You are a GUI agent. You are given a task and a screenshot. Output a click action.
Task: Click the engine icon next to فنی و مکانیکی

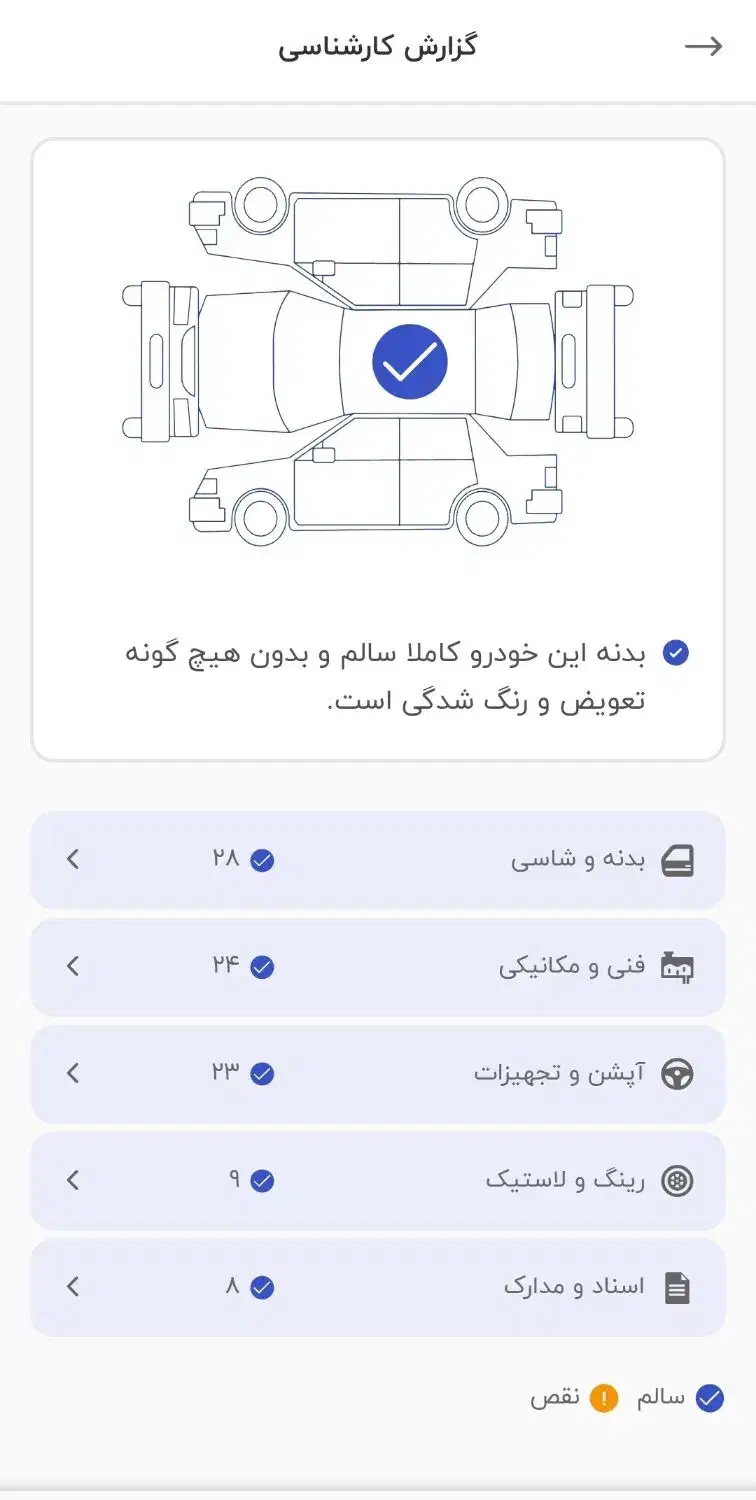point(676,966)
